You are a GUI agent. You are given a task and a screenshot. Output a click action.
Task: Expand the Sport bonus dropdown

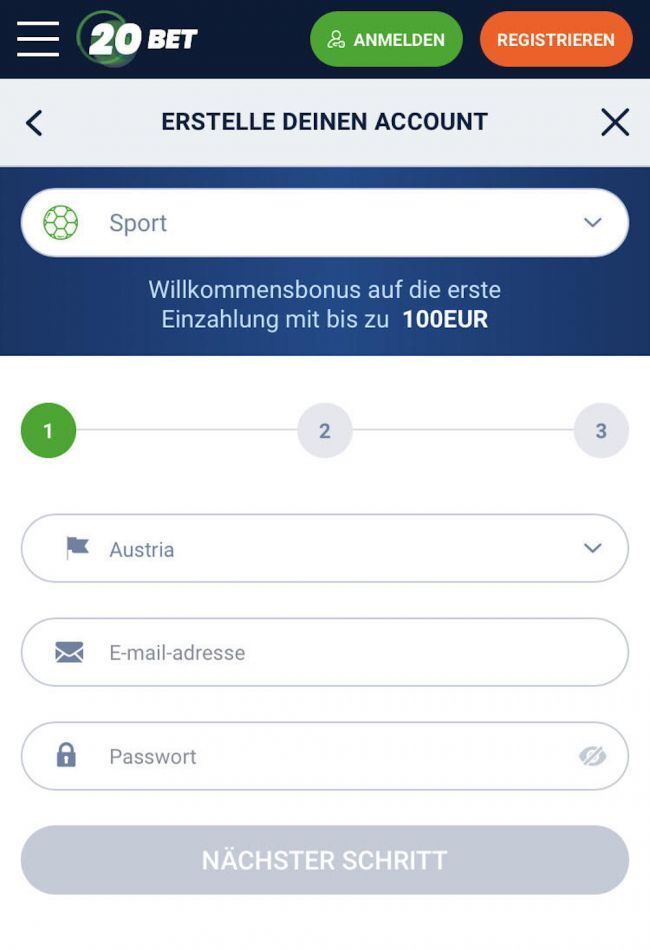[325, 223]
